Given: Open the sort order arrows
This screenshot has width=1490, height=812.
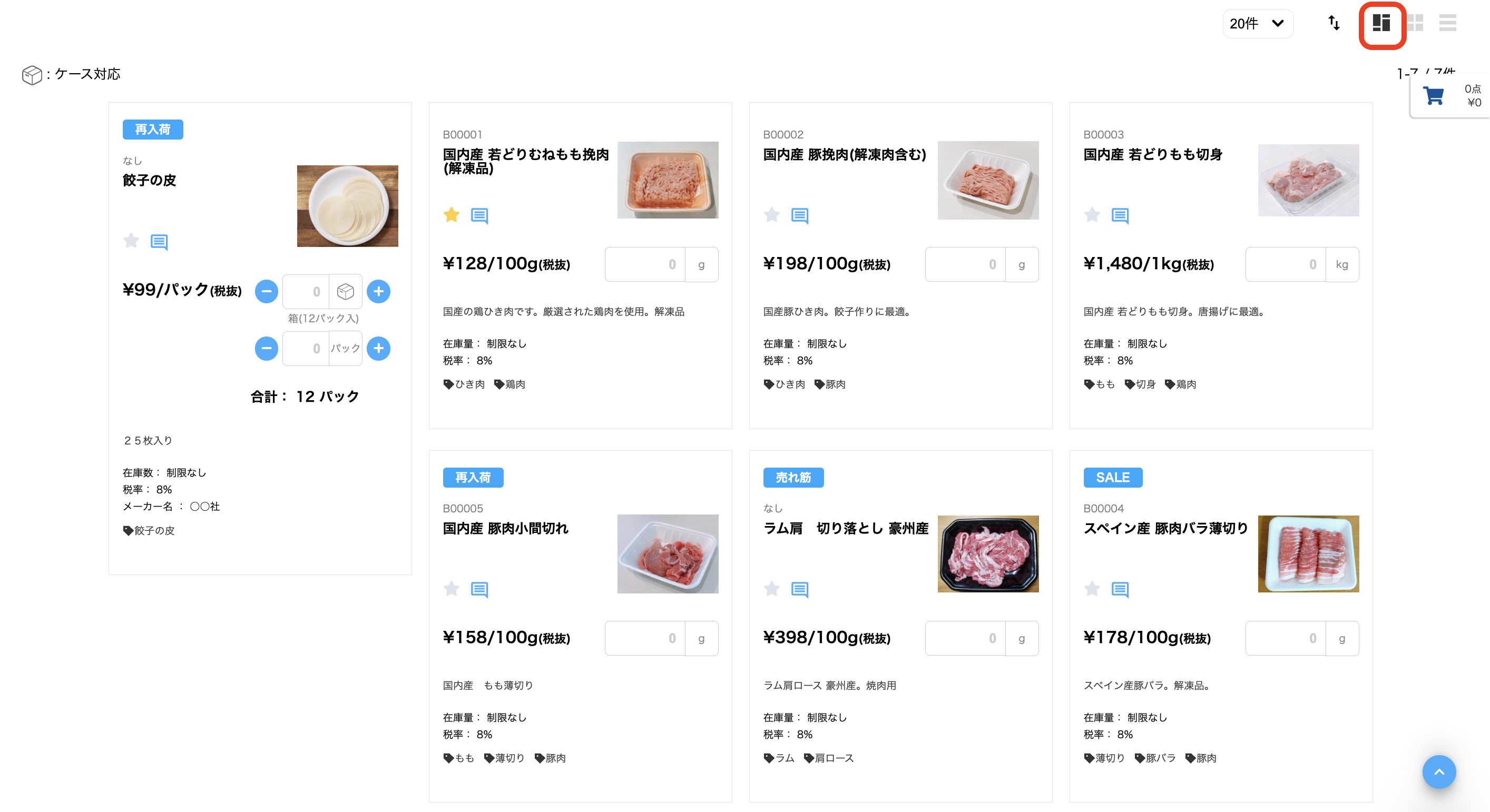Looking at the screenshot, I should (x=1334, y=23).
